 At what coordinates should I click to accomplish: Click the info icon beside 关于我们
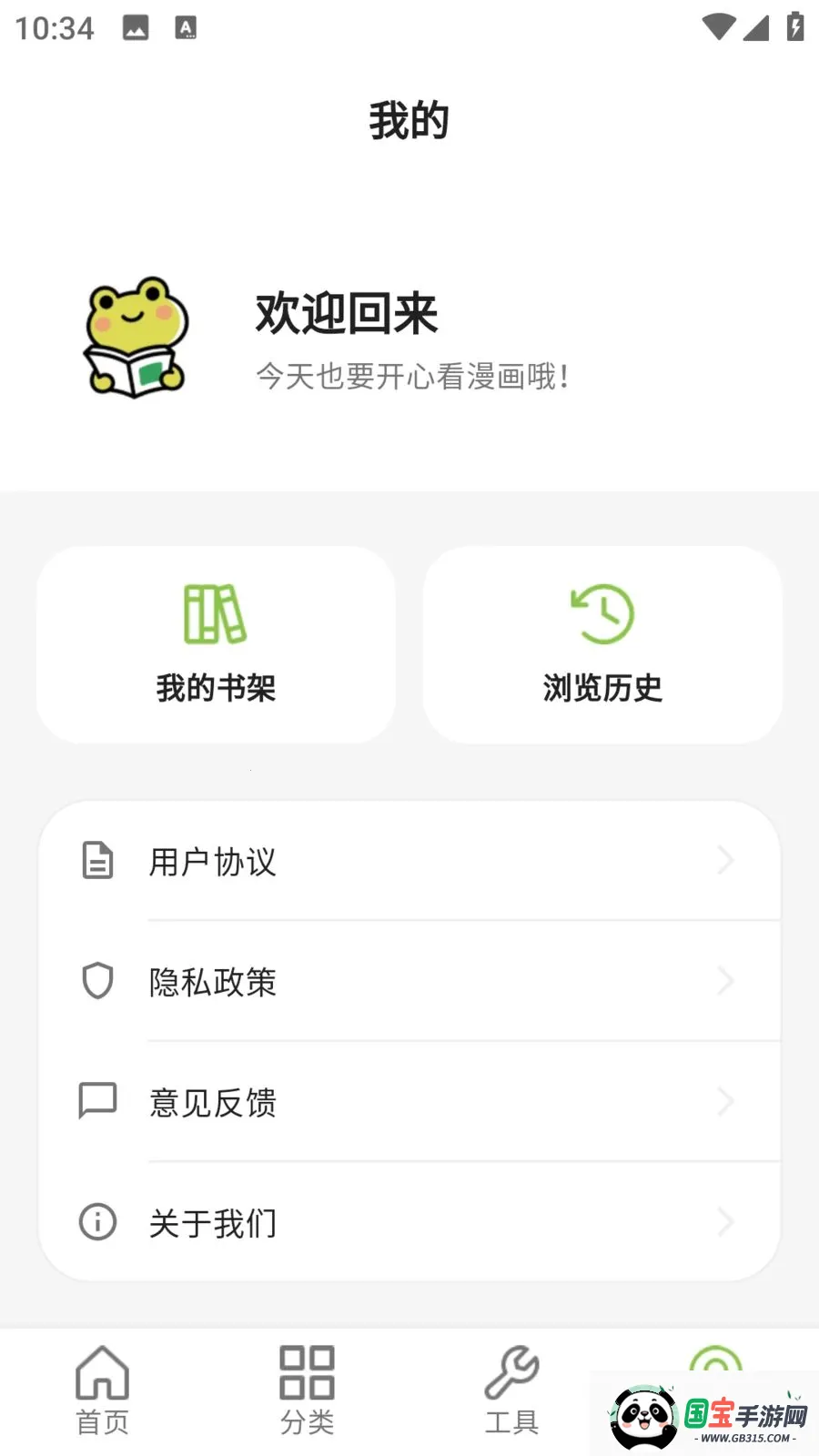pyautogui.click(x=97, y=1222)
